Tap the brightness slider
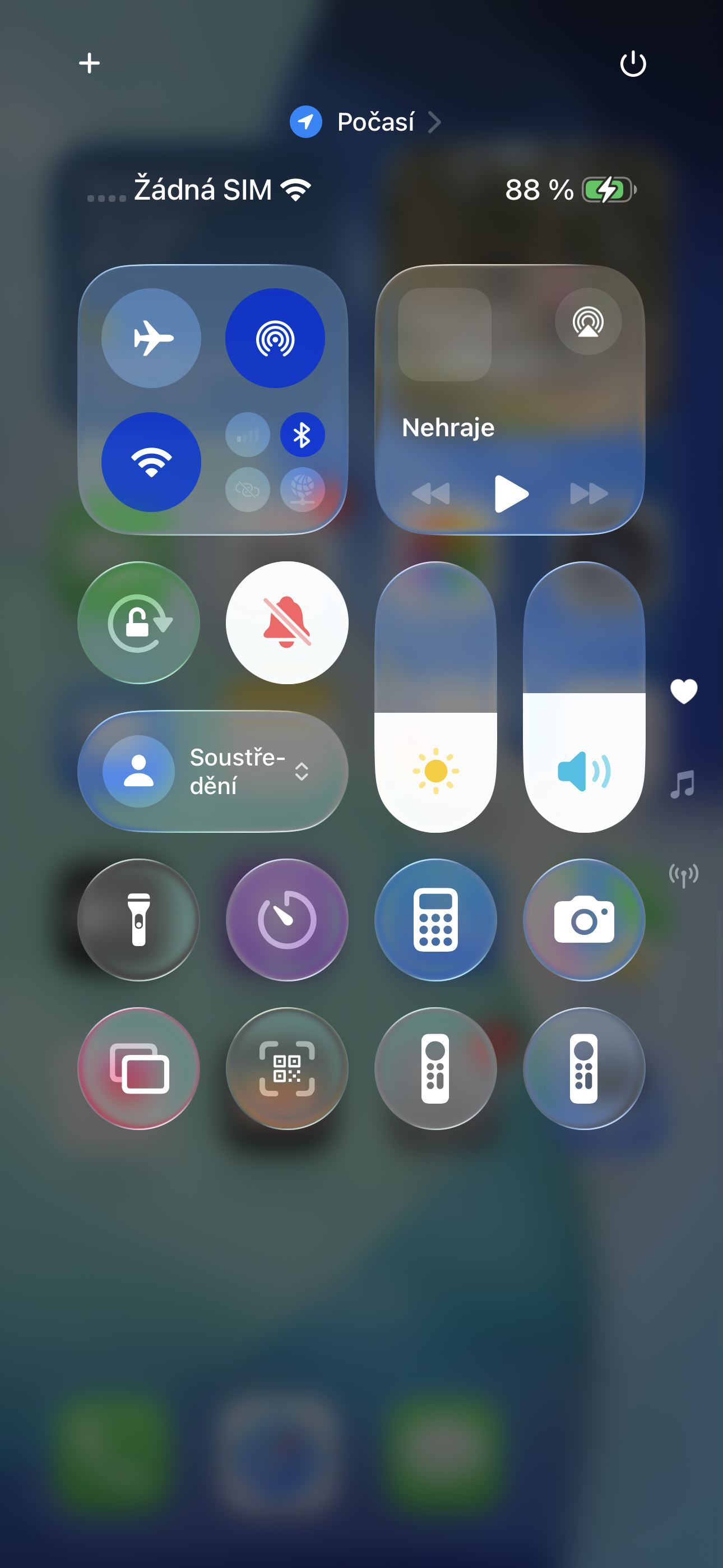Image resolution: width=723 pixels, height=1568 pixels. point(435,697)
